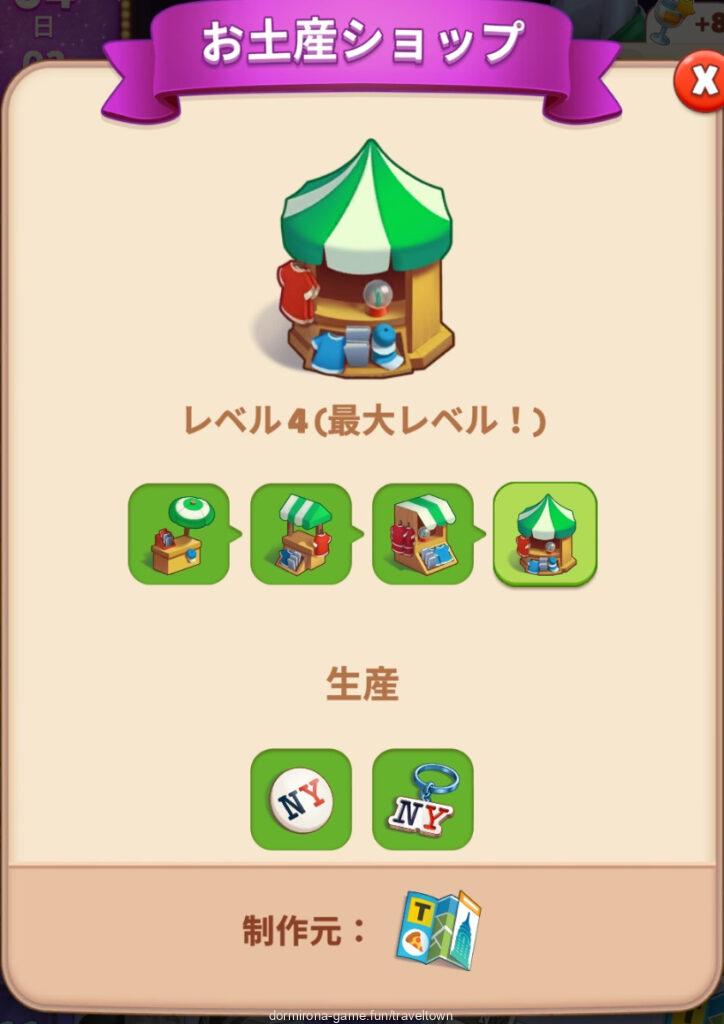Open the map item beside 制作元
The image size is (724, 1024).
(x=438, y=928)
